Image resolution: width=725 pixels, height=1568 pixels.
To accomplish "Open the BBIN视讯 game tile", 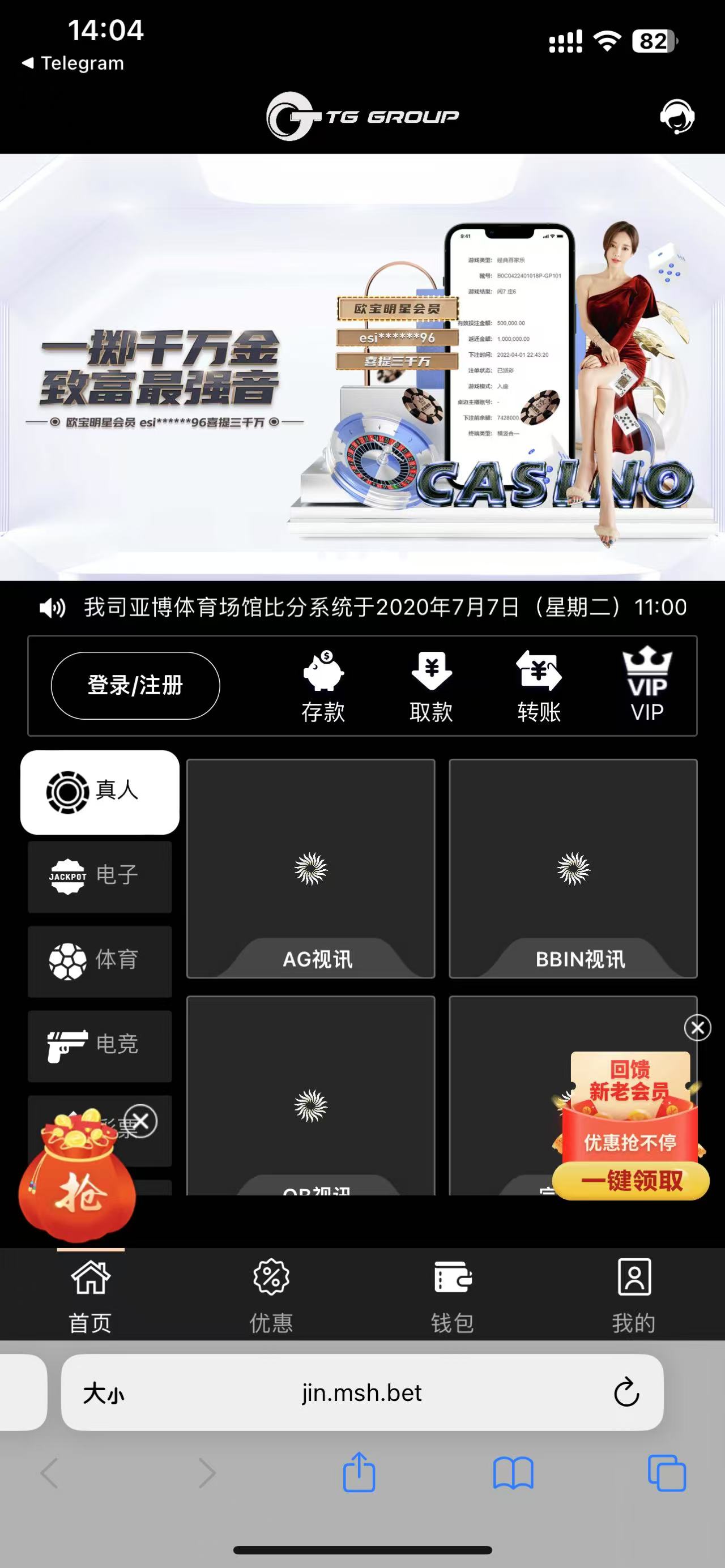I will point(573,868).
